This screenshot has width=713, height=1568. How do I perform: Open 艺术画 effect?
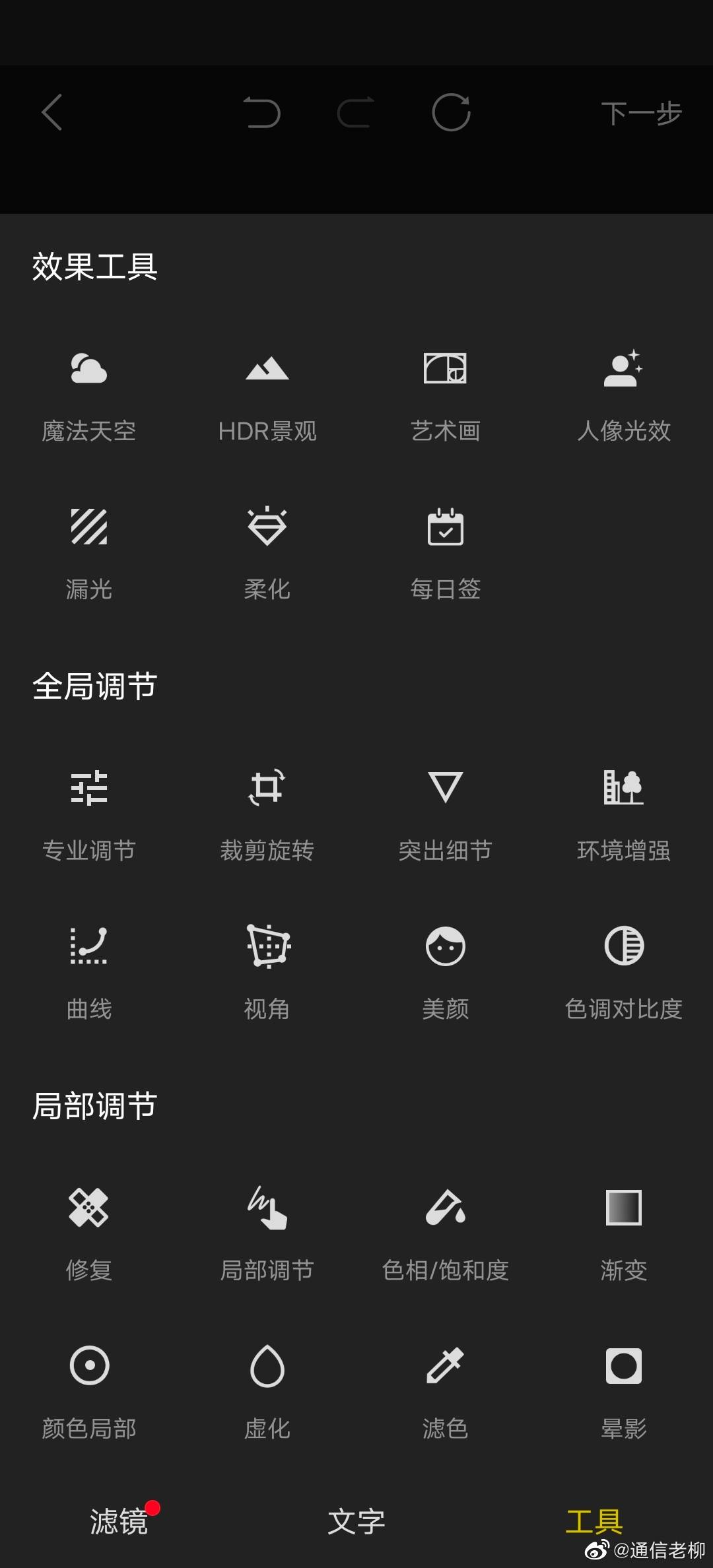click(446, 397)
